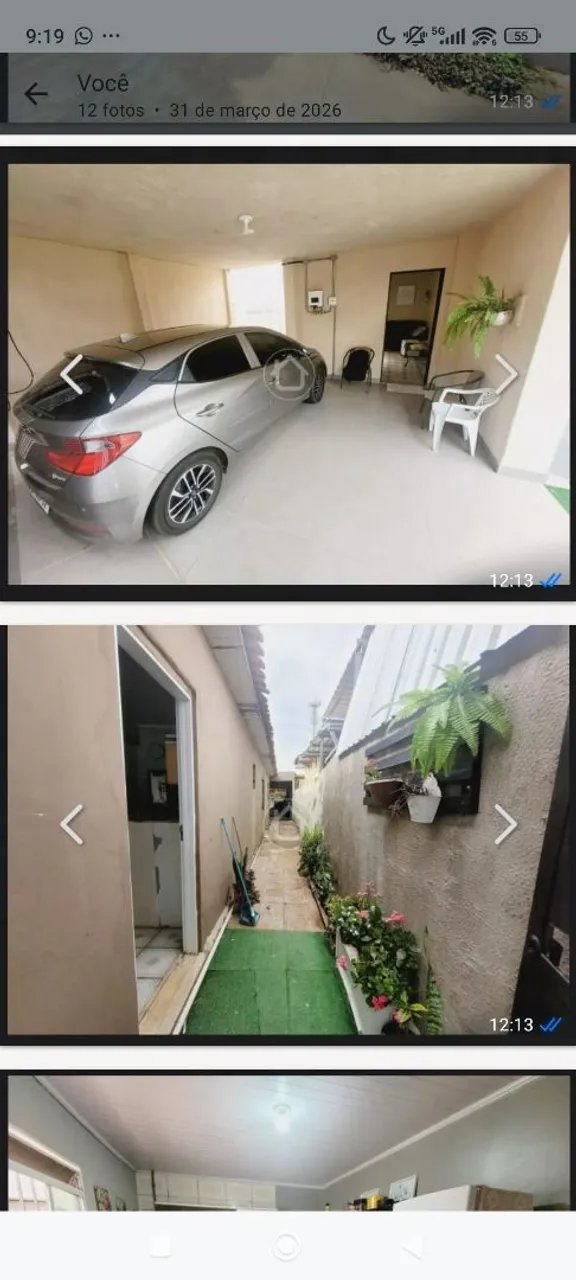This screenshot has height=1280, width=576.
Task: Tap the system back triangle button
Action: (x=412, y=1246)
